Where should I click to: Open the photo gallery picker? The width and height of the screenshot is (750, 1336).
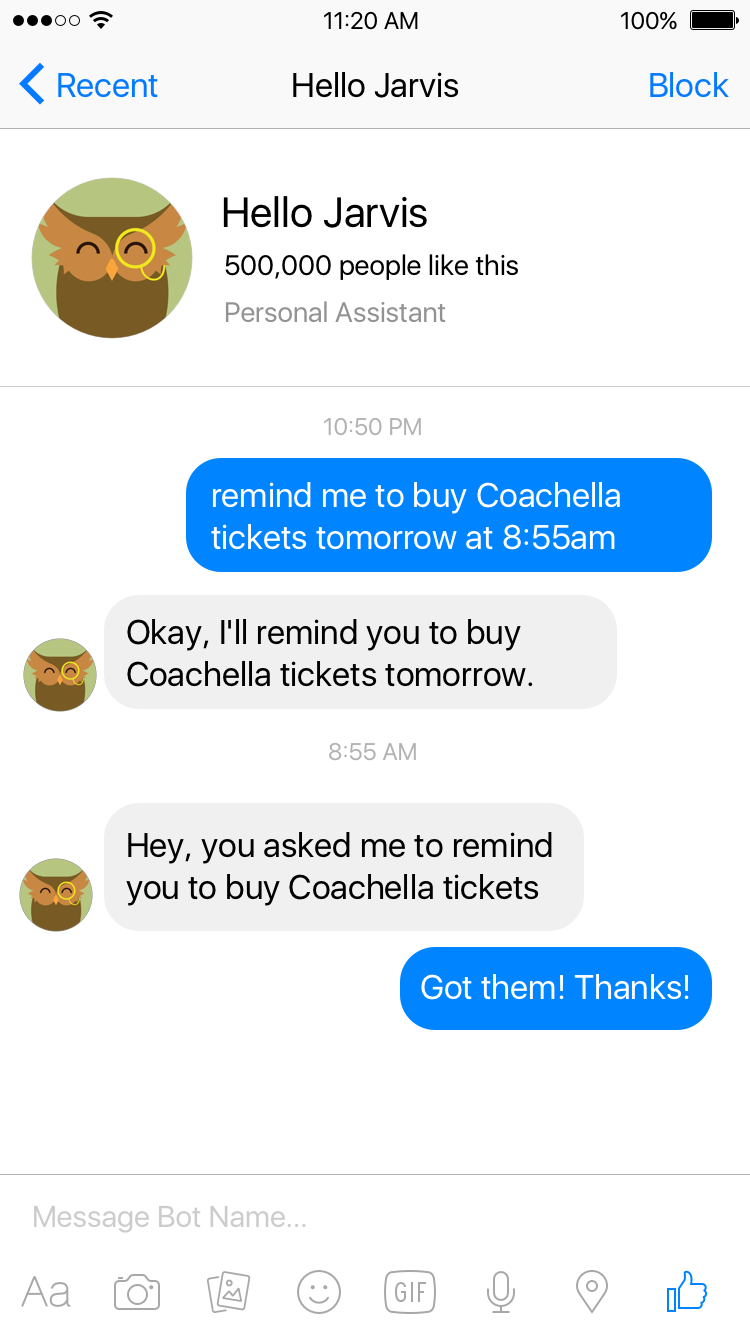click(228, 1292)
